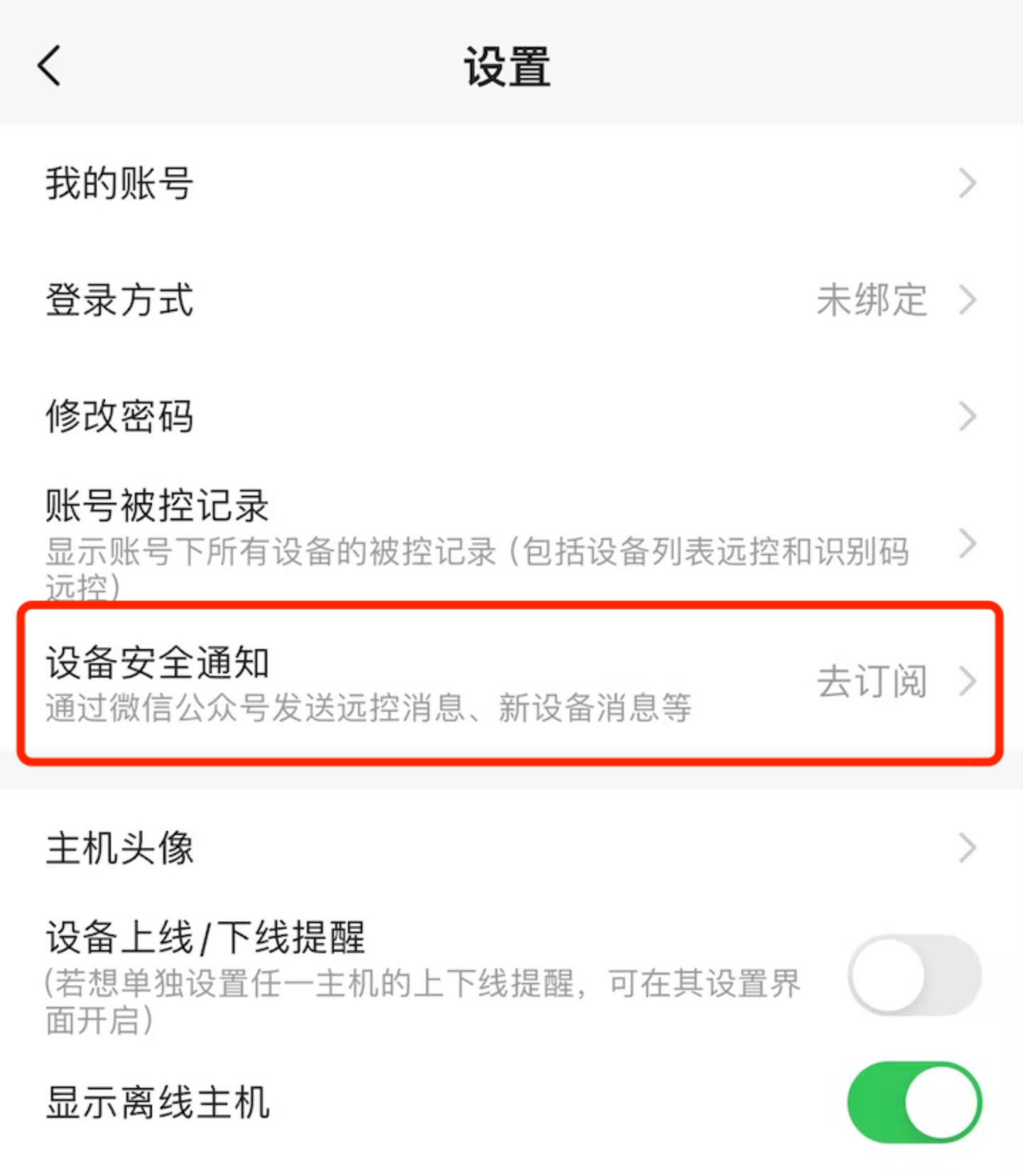Expand the 我的账号 row chevron
The height and width of the screenshot is (1176, 1023).
coord(968,183)
